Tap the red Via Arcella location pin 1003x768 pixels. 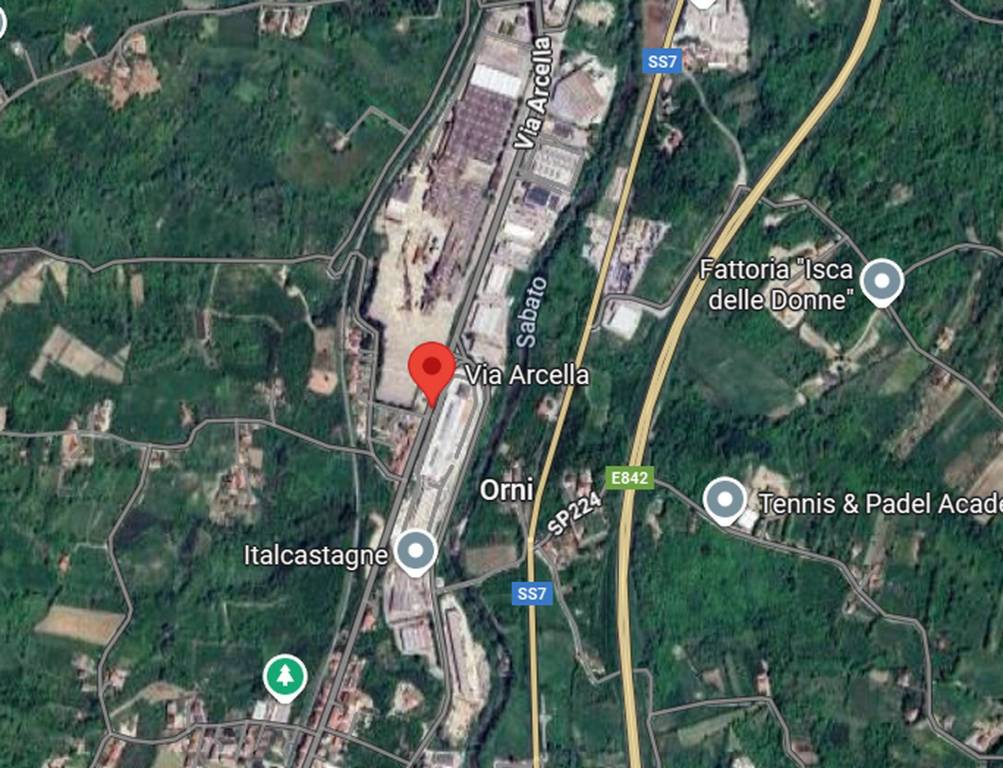click(433, 368)
